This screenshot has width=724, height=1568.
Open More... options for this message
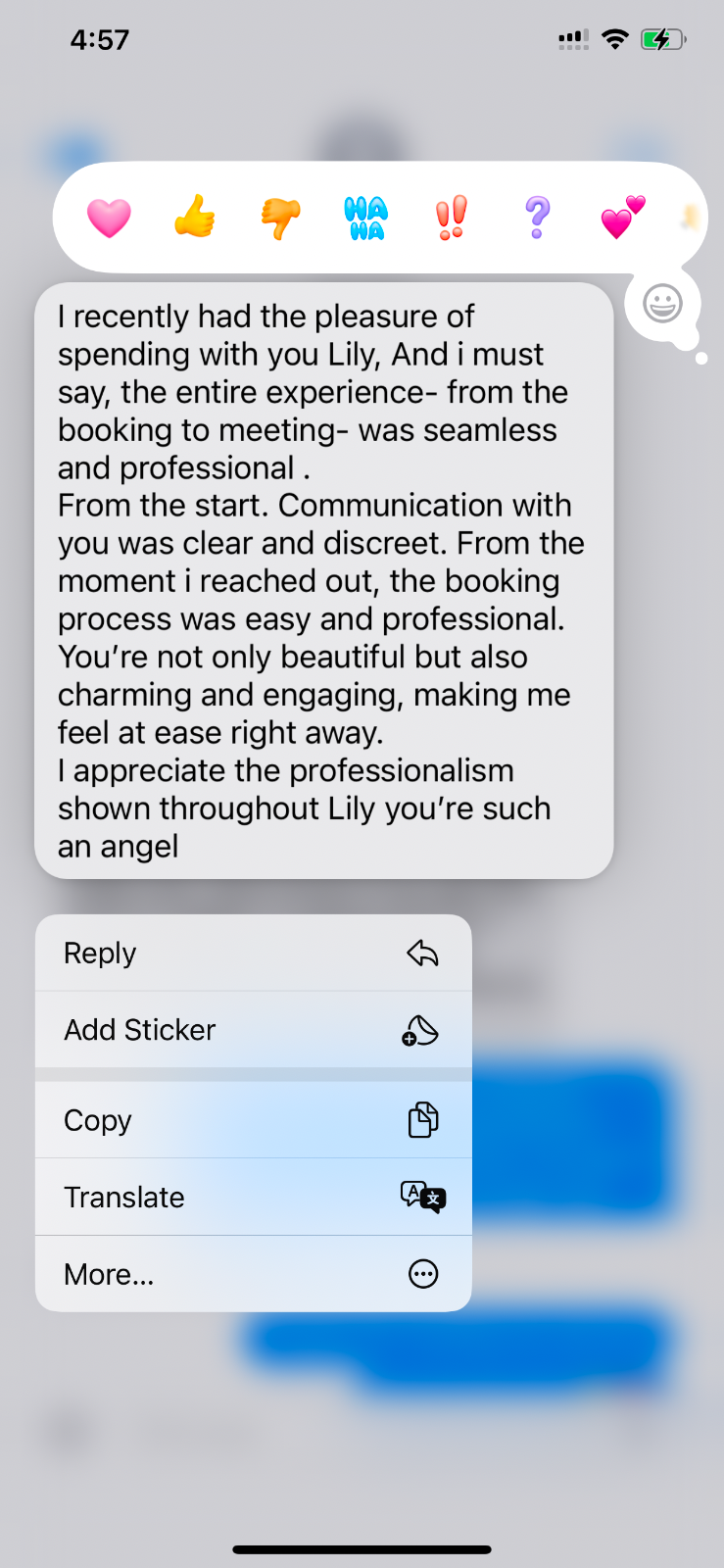[253, 1274]
